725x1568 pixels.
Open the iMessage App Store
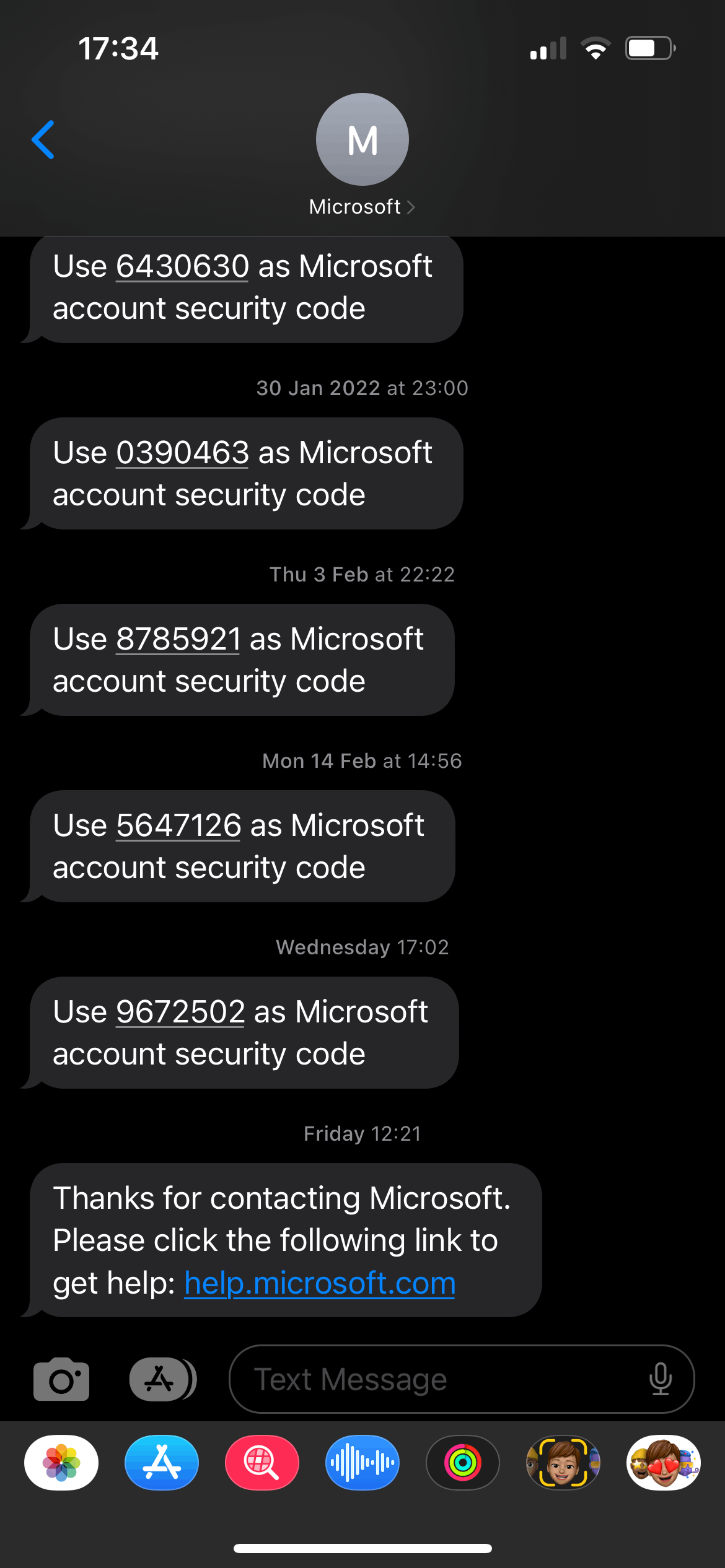[x=160, y=1379]
